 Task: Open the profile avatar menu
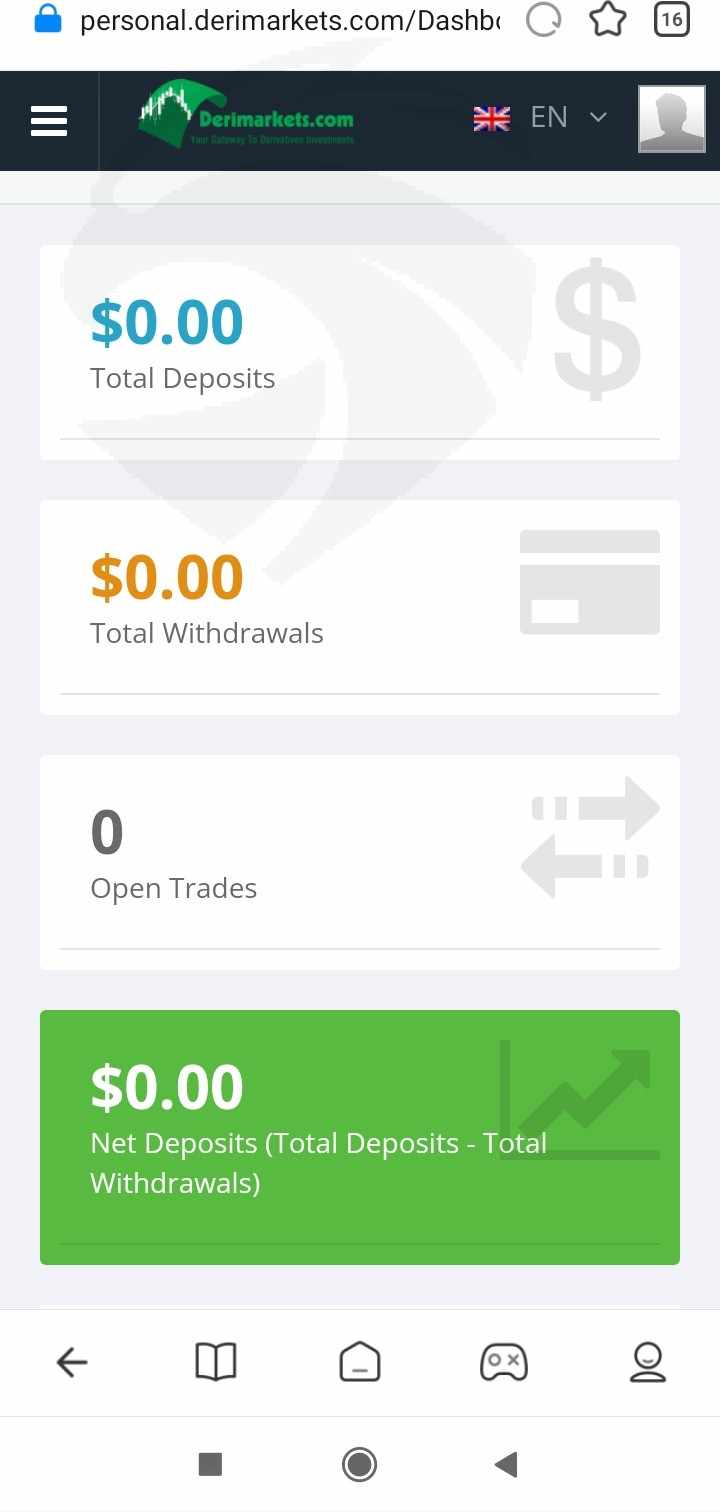pos(671,118)
